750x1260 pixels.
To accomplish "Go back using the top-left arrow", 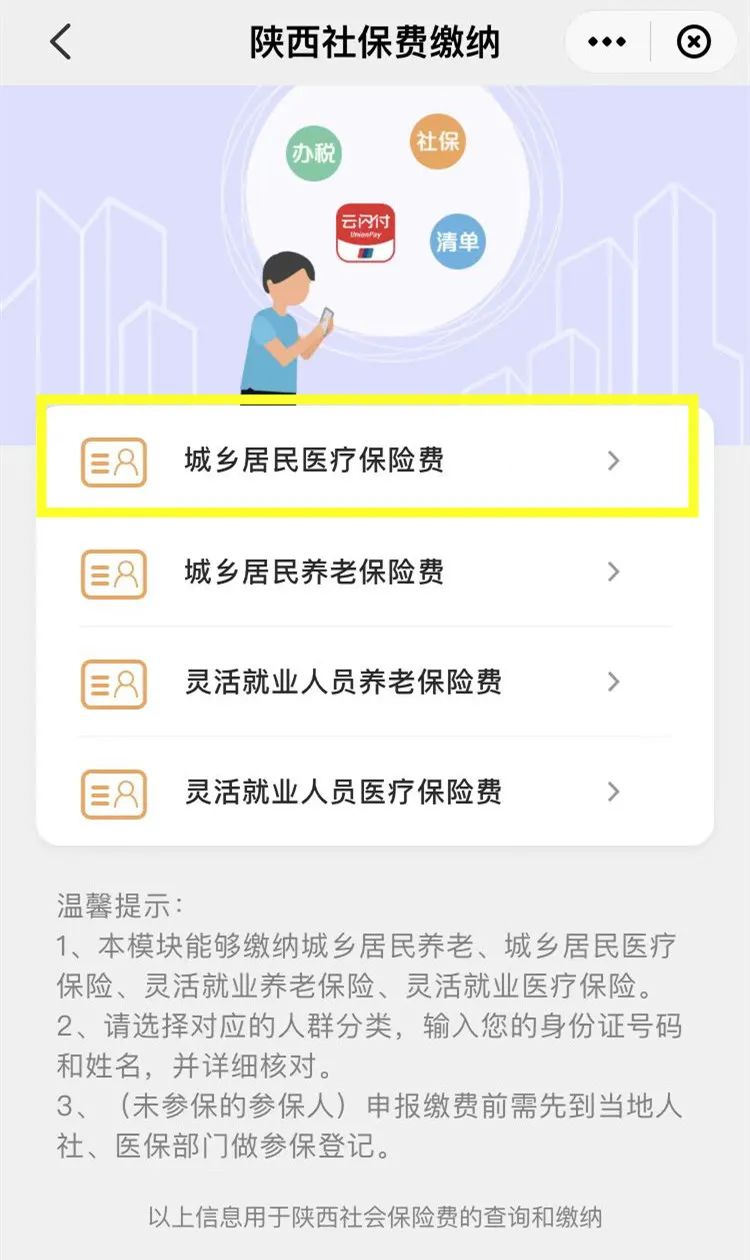I will pyautogui.click(x=61, y=42).
